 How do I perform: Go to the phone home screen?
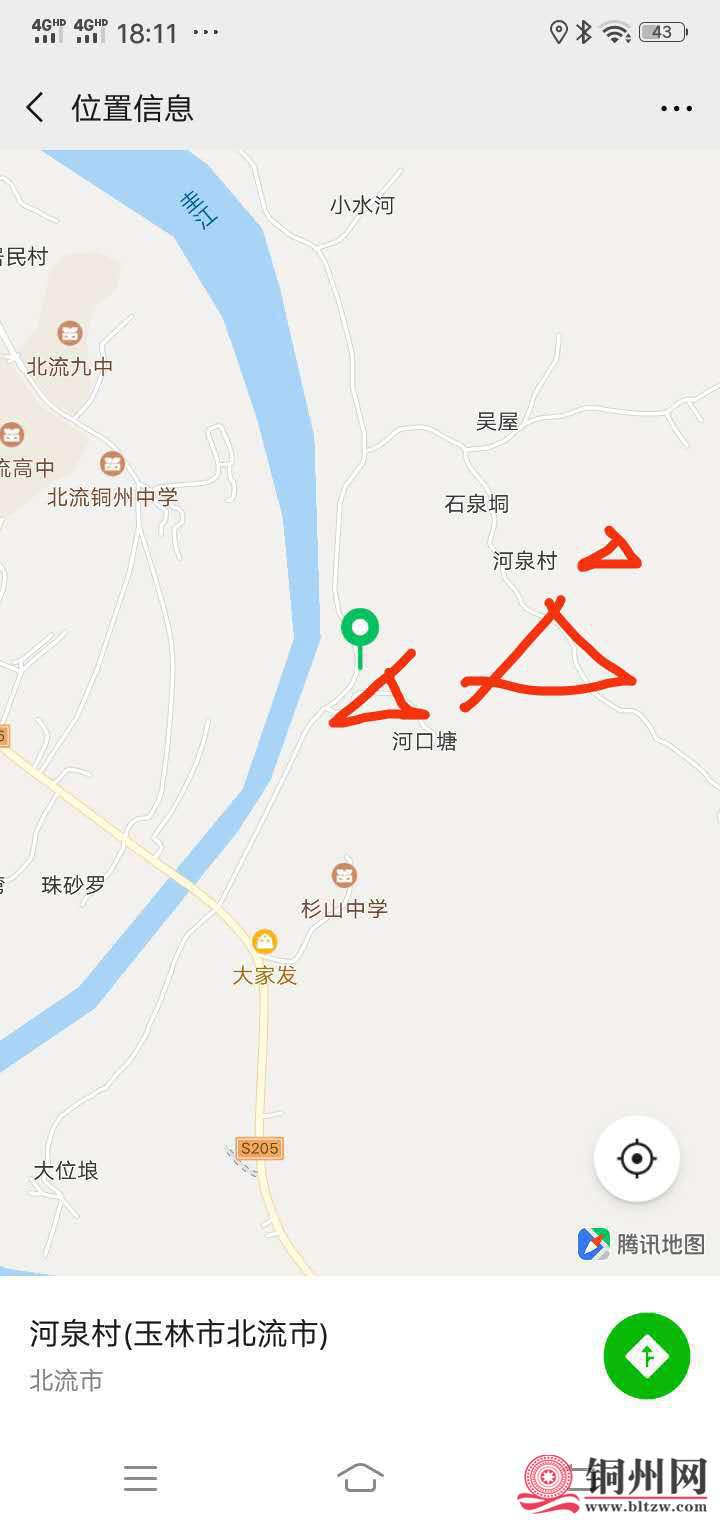(x=360, y=1477)
